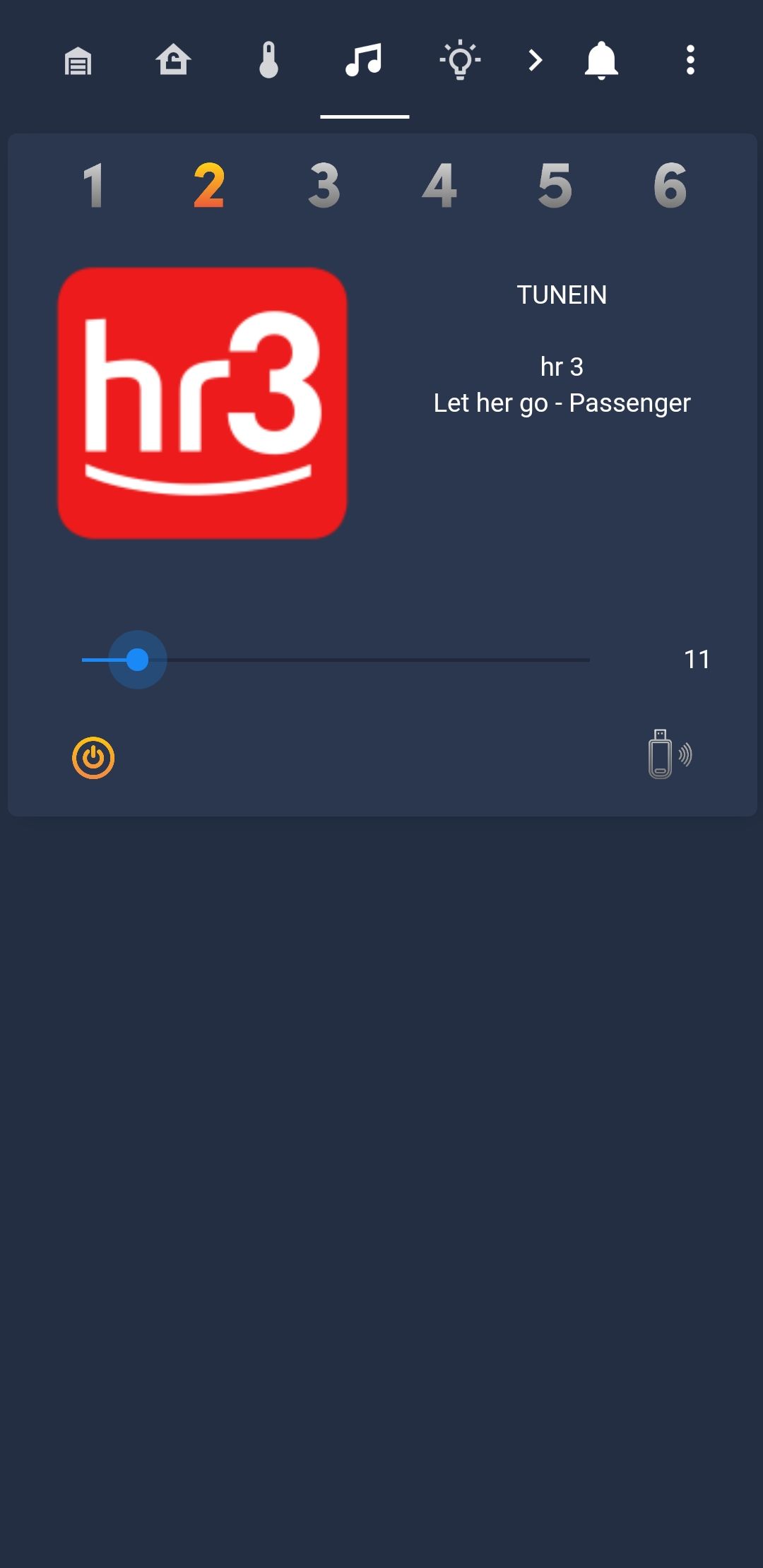Select preset 5
This screenshot has height=1568, width=763.
point(555,186)
